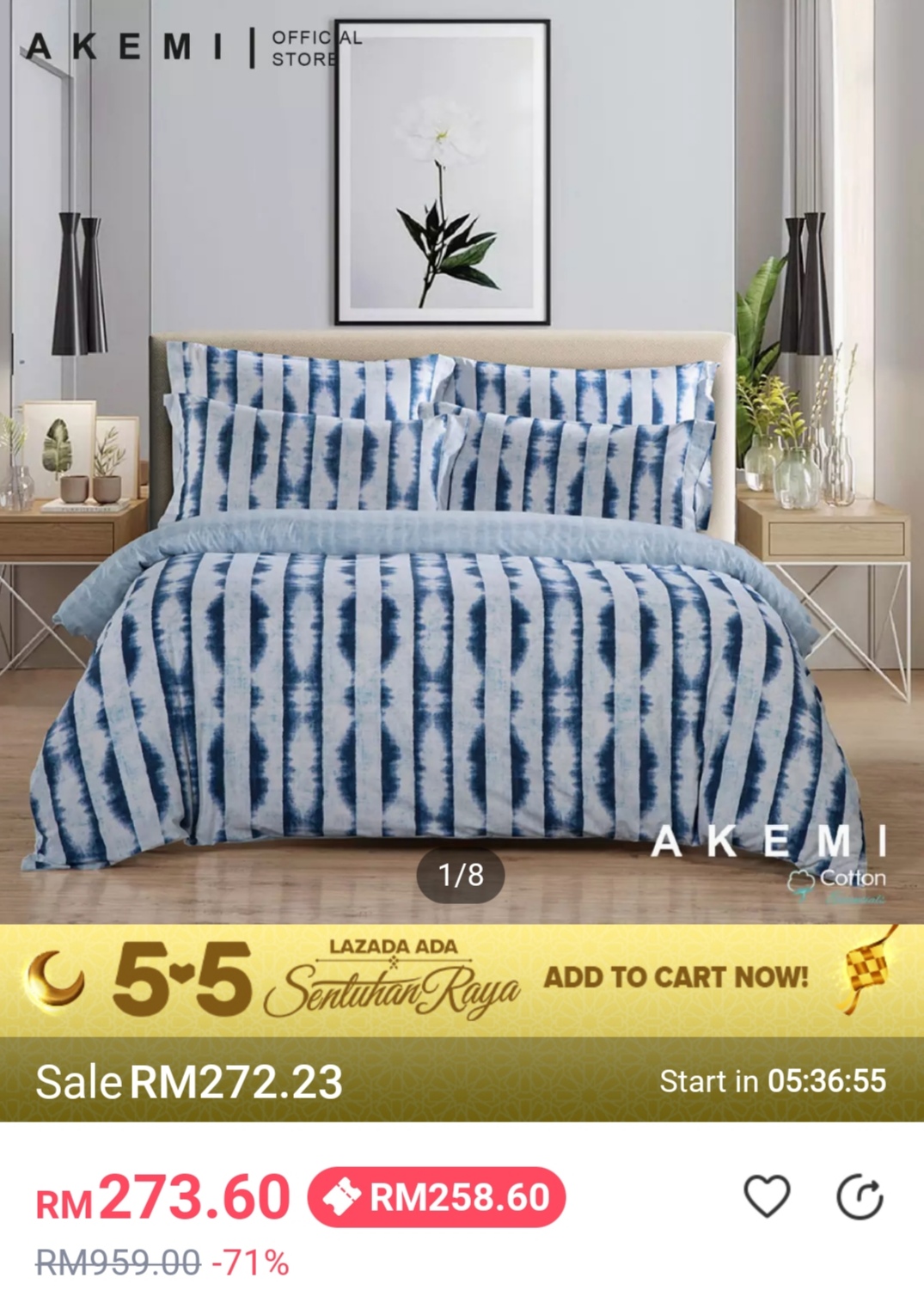Screen dimensions: 924x1290
Task: Tap the RM258.60 voucher price chip
Action: 437,1196
